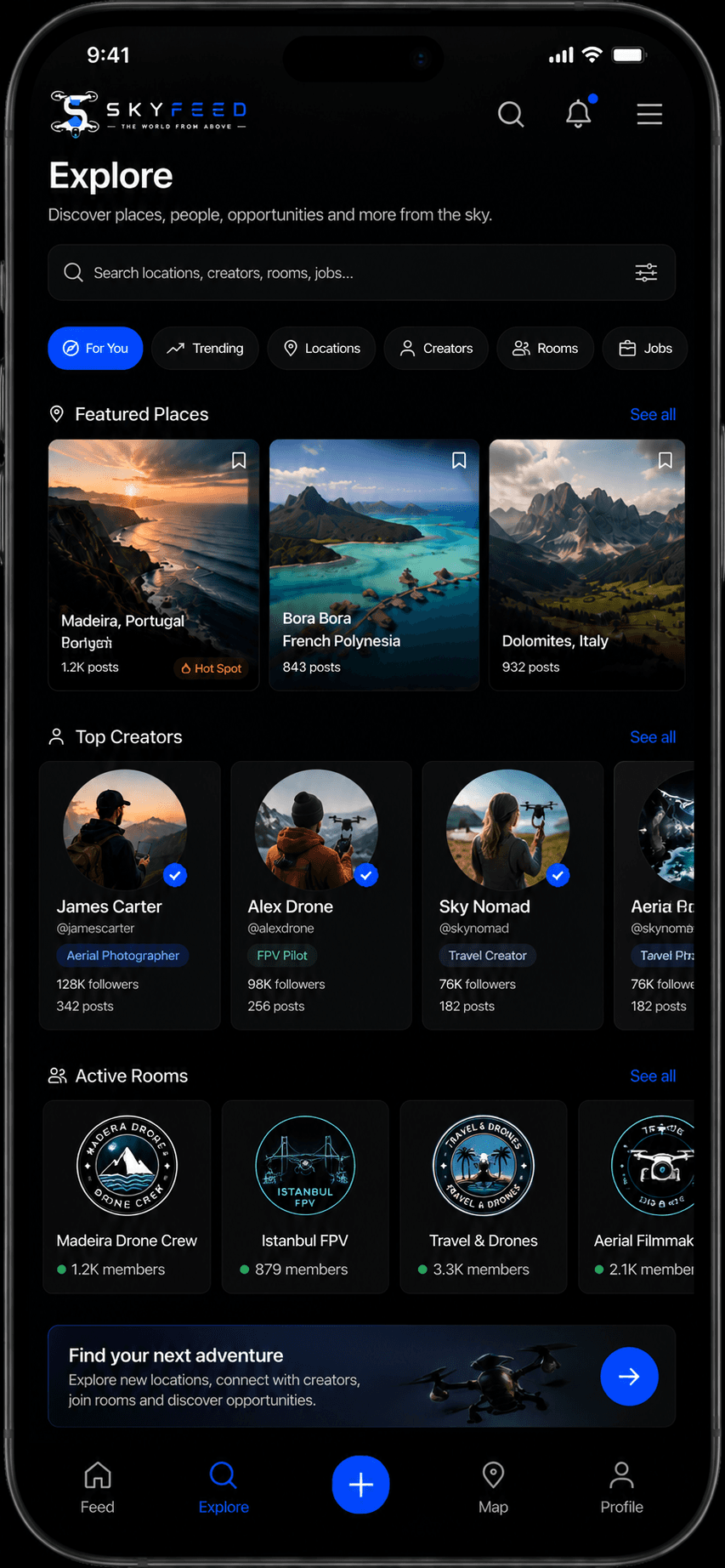Viewport: 725px width, 1568px height.
Task: Select the Trending chip
Action: [205, 349]
